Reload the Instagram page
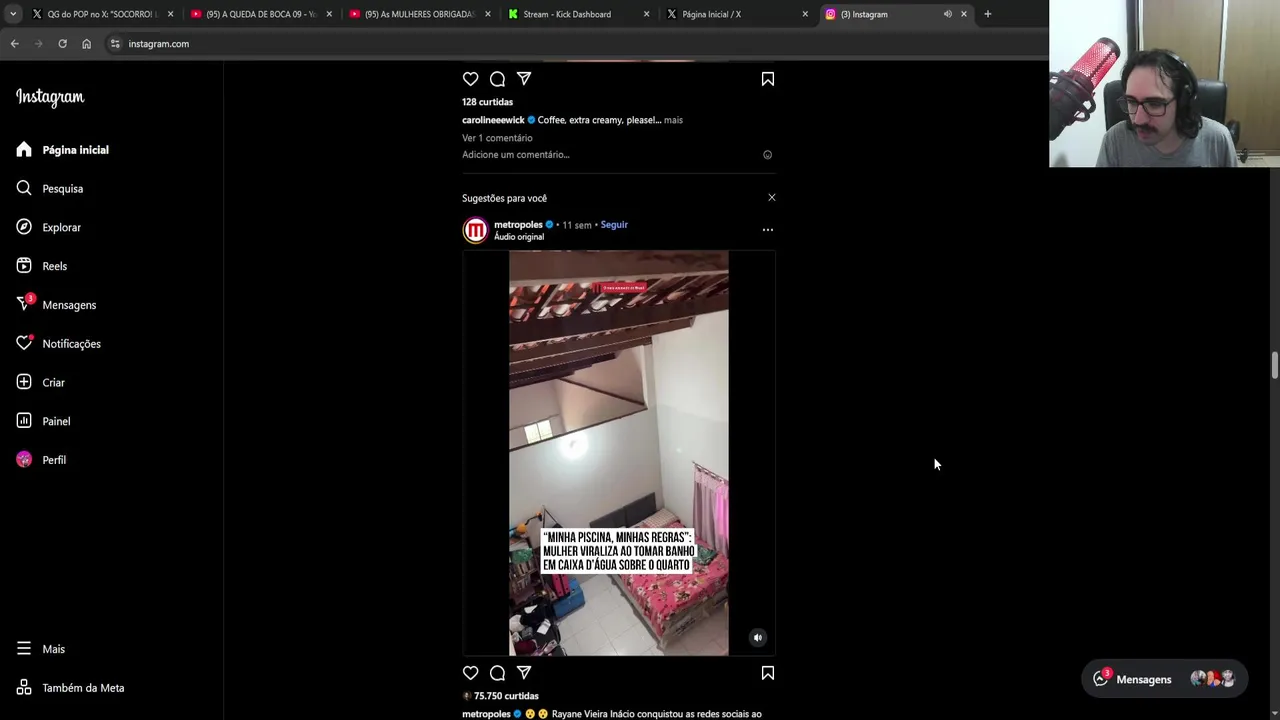Image resolution: width=1280 pixels, height=720 pixels. 62,44
